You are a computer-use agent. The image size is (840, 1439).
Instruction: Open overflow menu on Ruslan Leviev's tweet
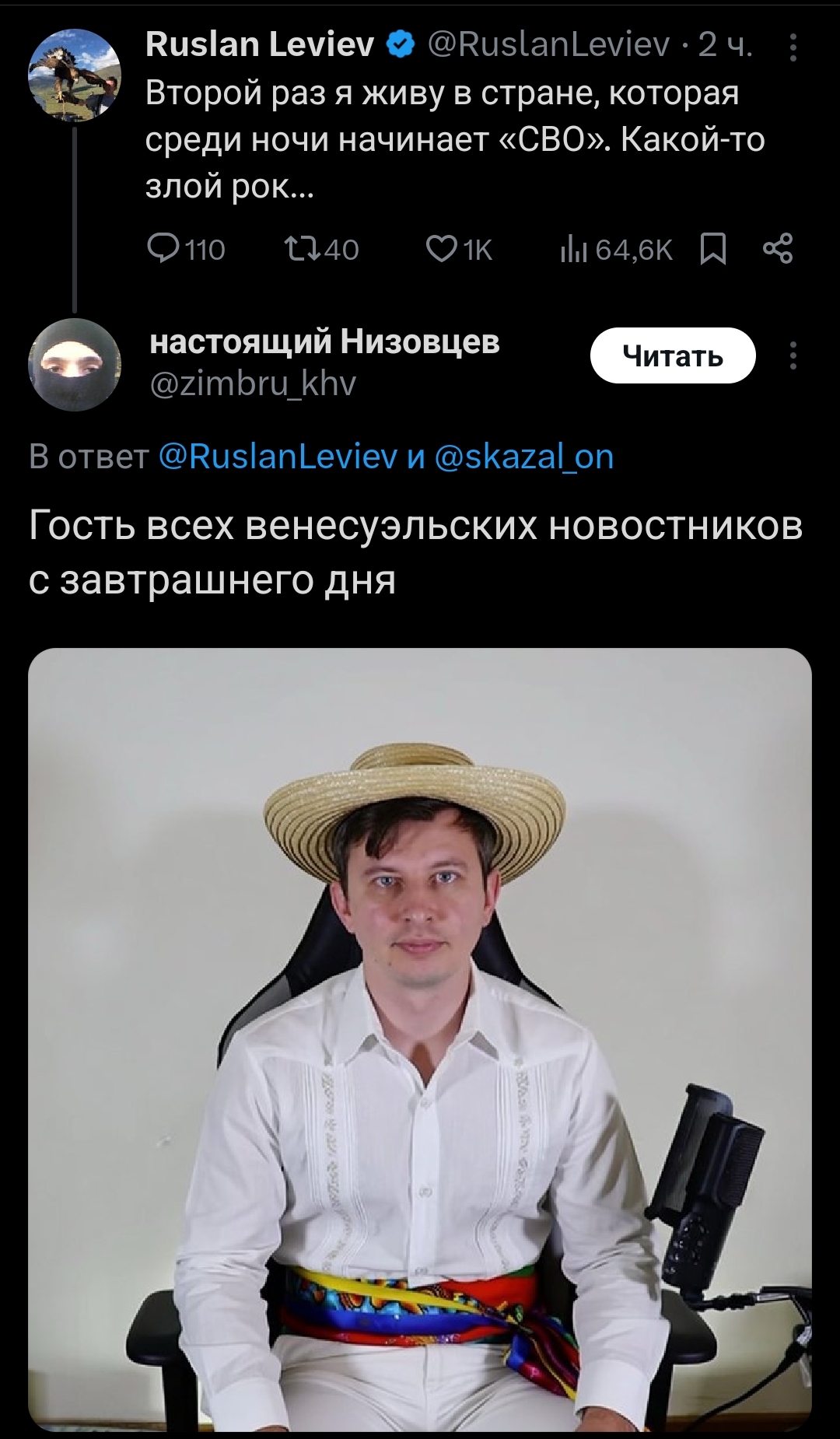pyautogui.click(x=793, y=48)
